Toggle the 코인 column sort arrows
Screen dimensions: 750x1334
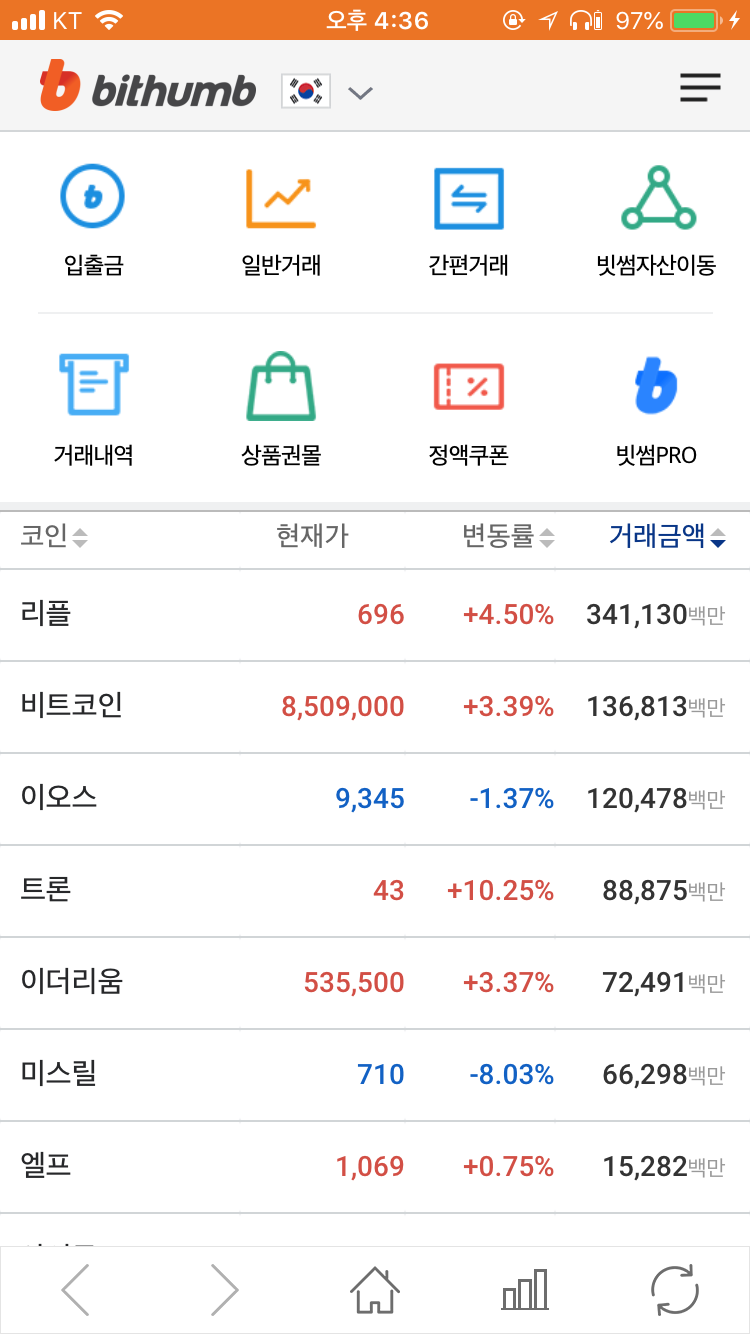pyautogui.click(x=60, y=537)
